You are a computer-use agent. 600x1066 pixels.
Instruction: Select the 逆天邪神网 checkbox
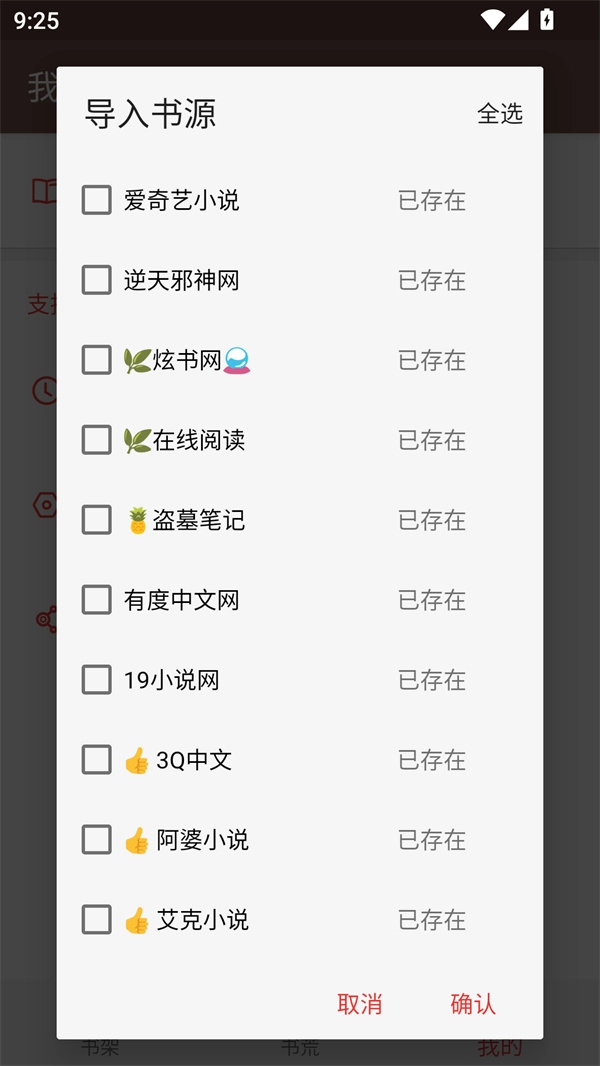(x=97, y=280)
